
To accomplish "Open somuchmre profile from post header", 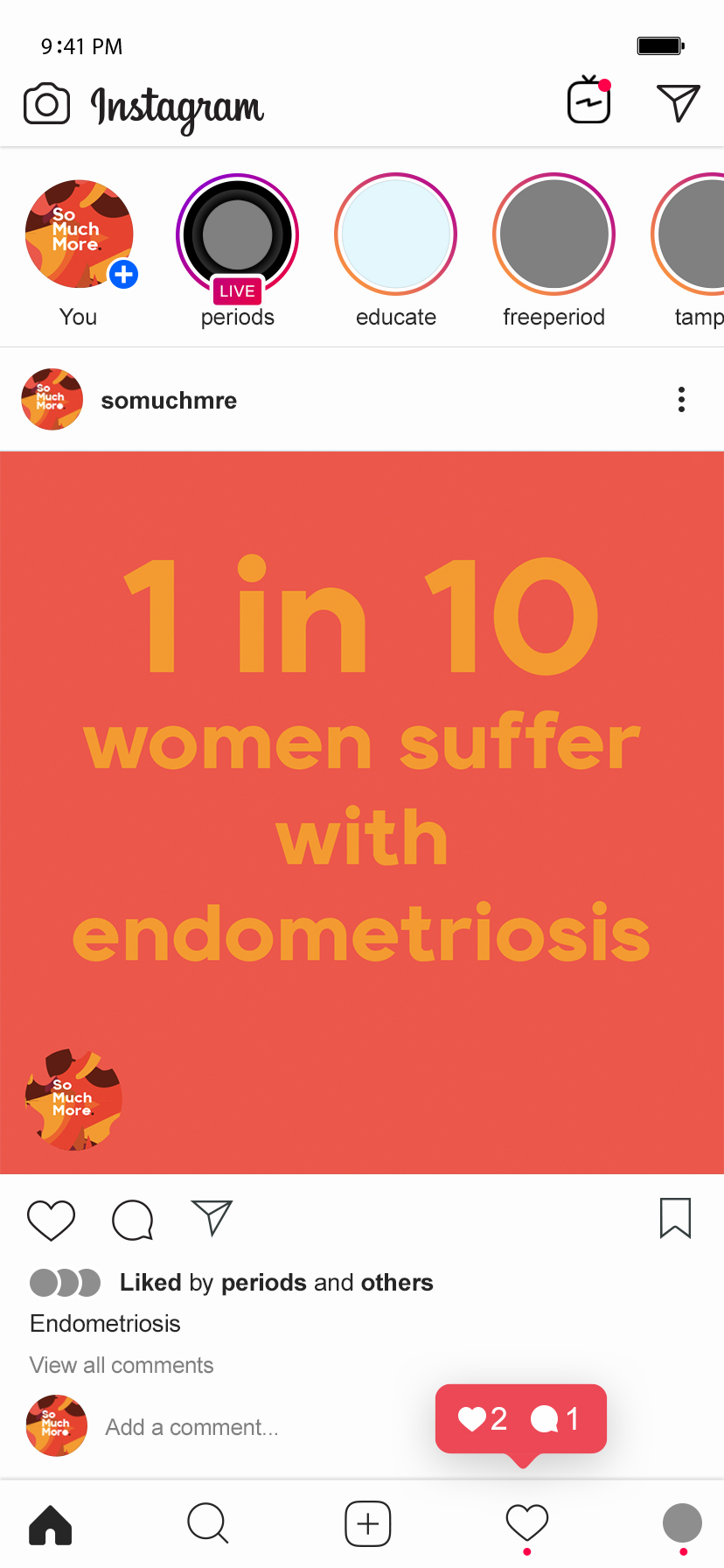I will click(x=169, y=401).
